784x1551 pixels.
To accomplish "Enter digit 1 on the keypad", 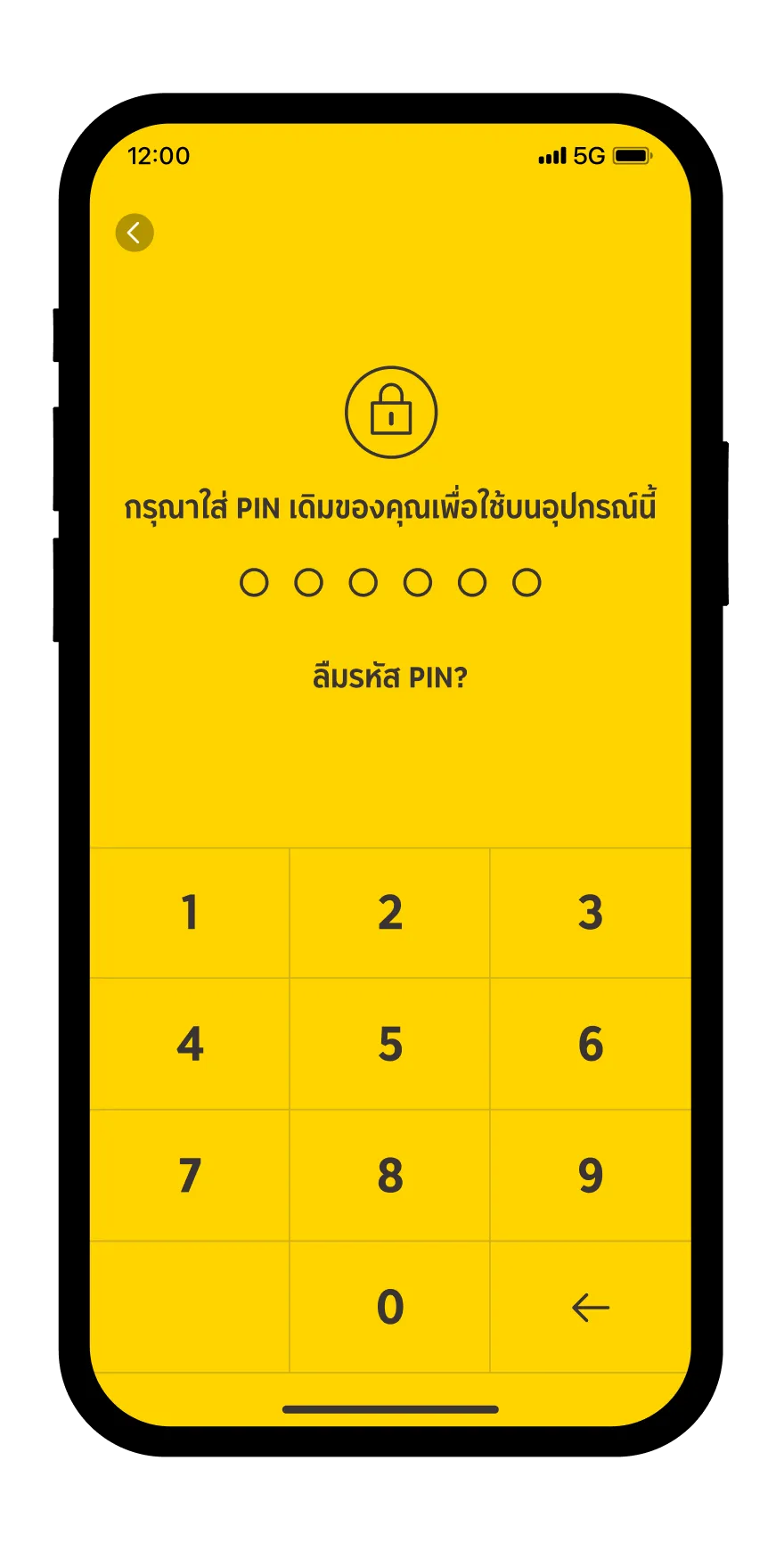I will pyautogui.click(x=190, y=913).
